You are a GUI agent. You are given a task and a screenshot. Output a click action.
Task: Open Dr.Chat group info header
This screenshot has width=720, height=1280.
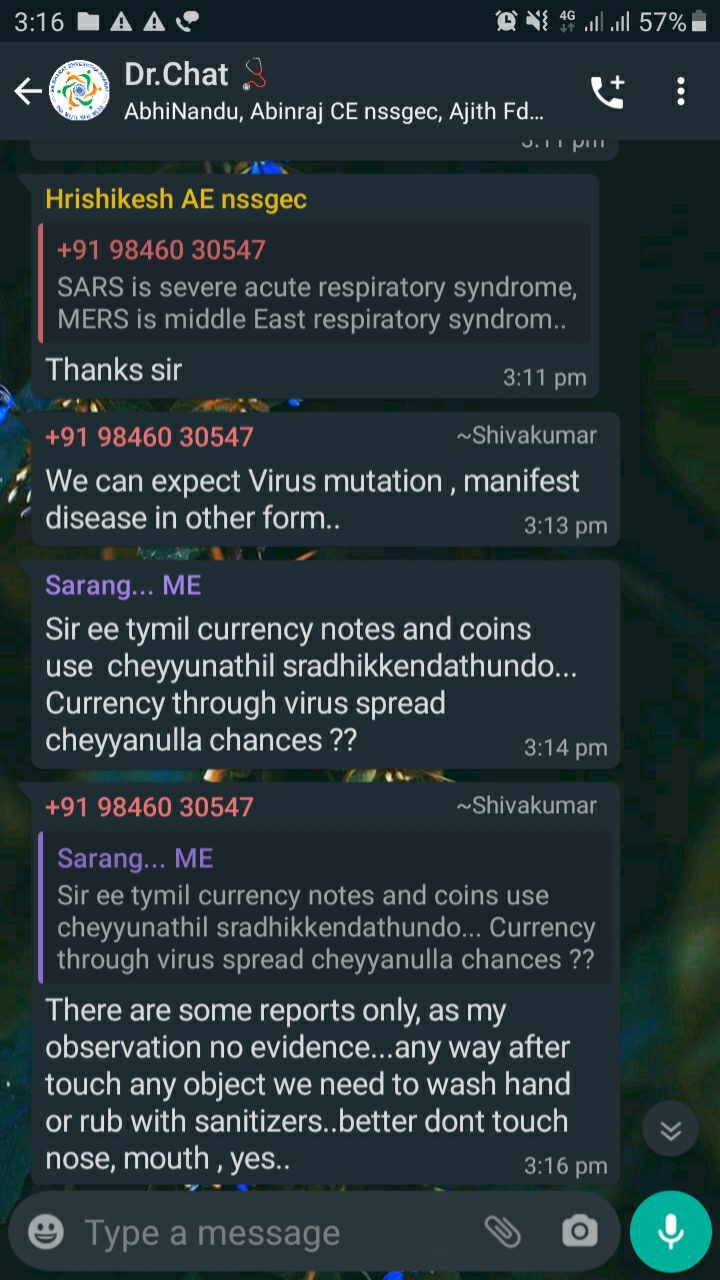[330, 92]
